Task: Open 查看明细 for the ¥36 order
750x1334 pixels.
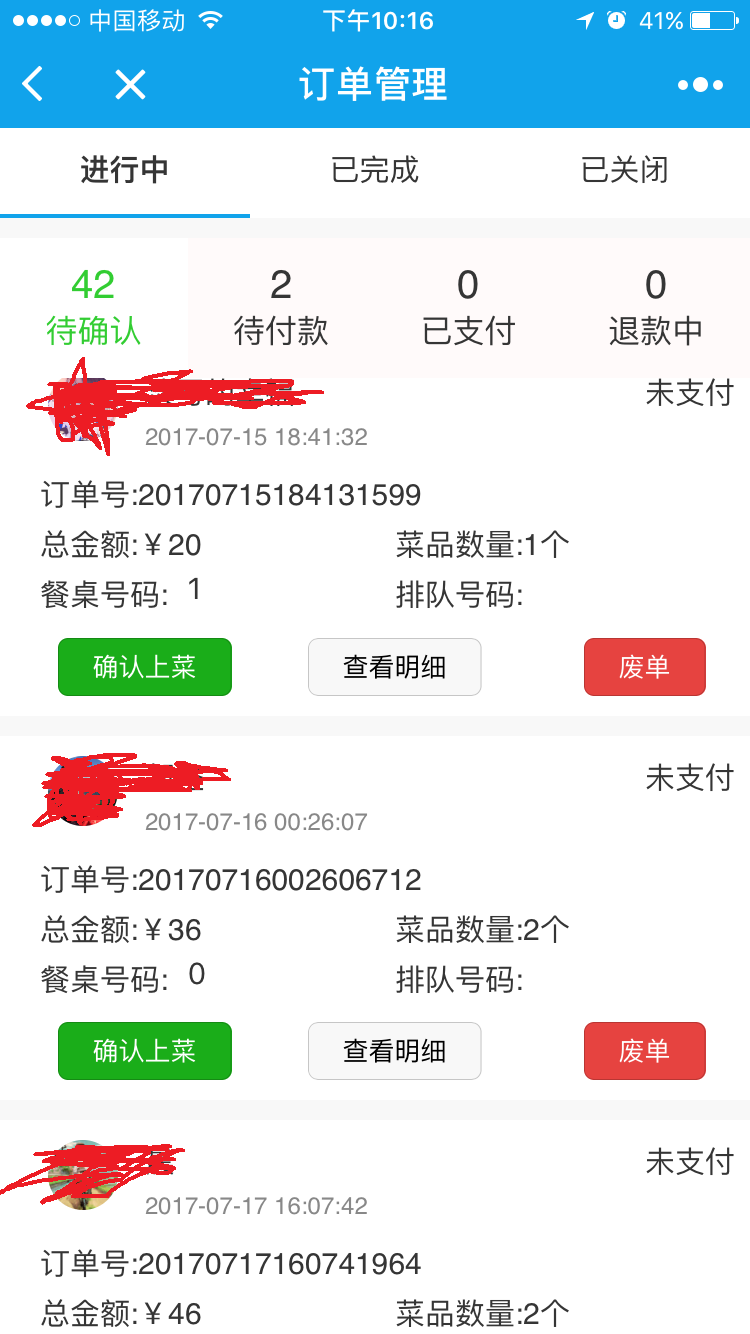Action: [x=395, y=1051]
